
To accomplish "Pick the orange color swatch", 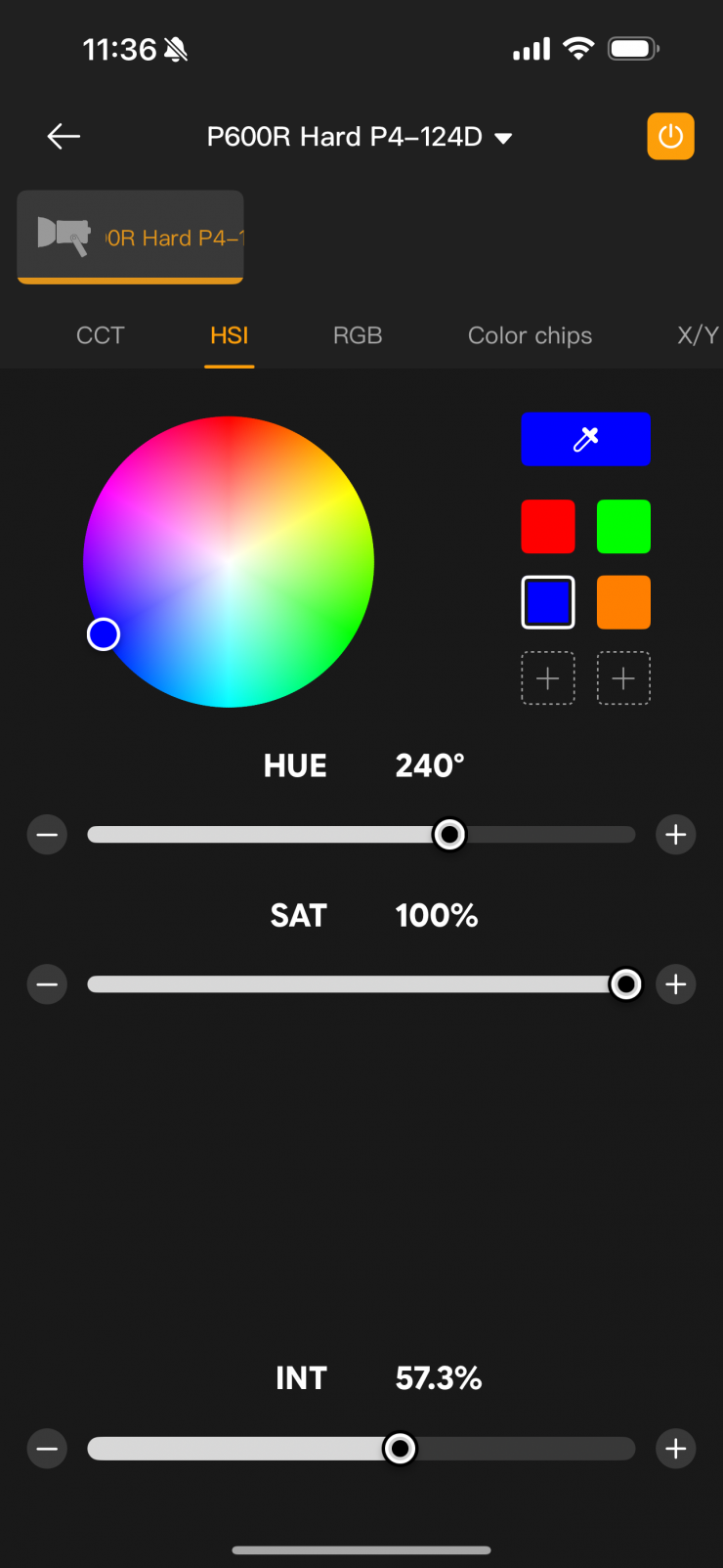I will tap(623, 602).
